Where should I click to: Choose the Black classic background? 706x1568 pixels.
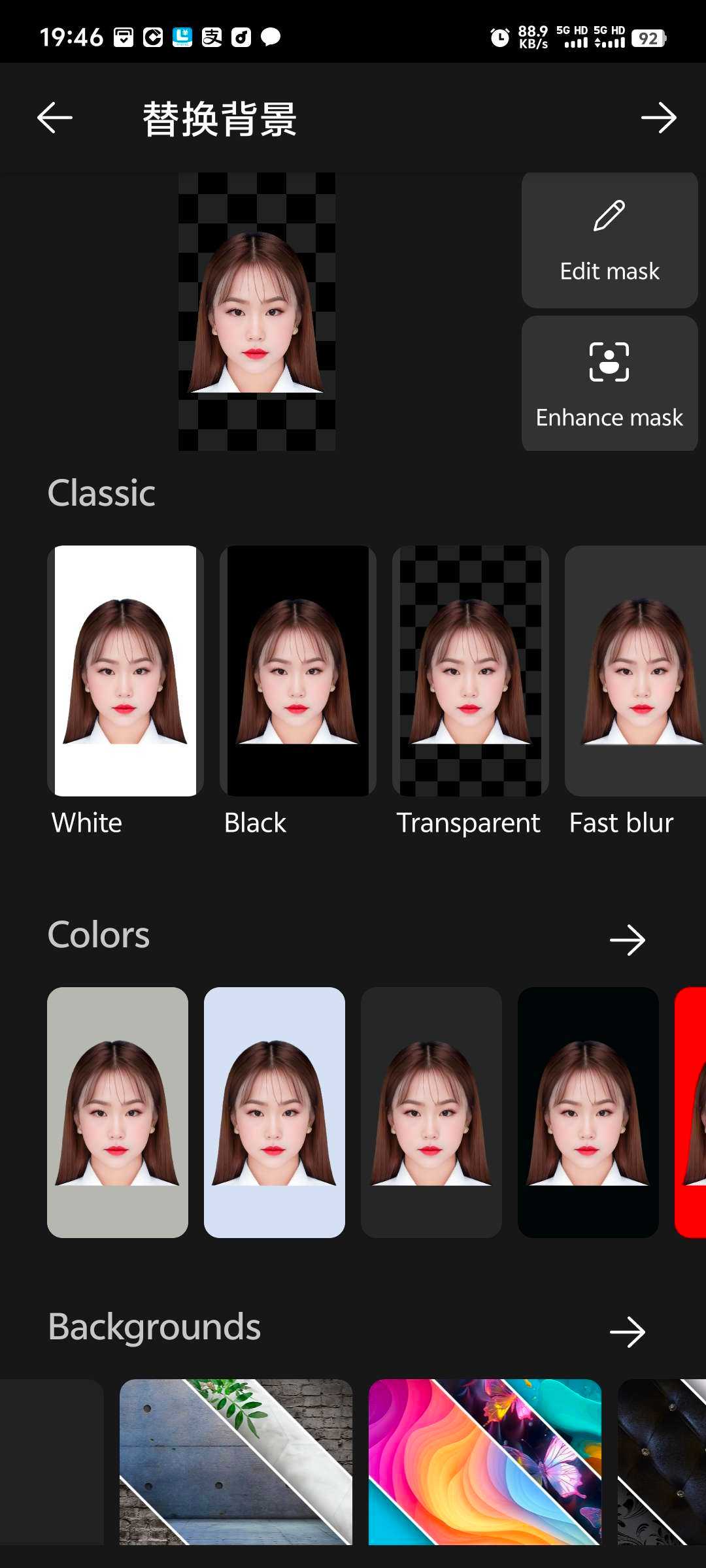[x=298, y=671]
